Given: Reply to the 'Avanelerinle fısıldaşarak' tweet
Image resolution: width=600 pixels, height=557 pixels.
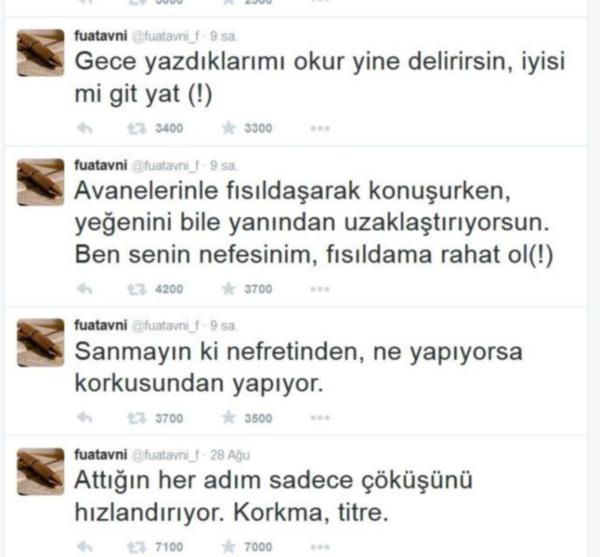Looking at the screenshot, I should pos(85,290).
